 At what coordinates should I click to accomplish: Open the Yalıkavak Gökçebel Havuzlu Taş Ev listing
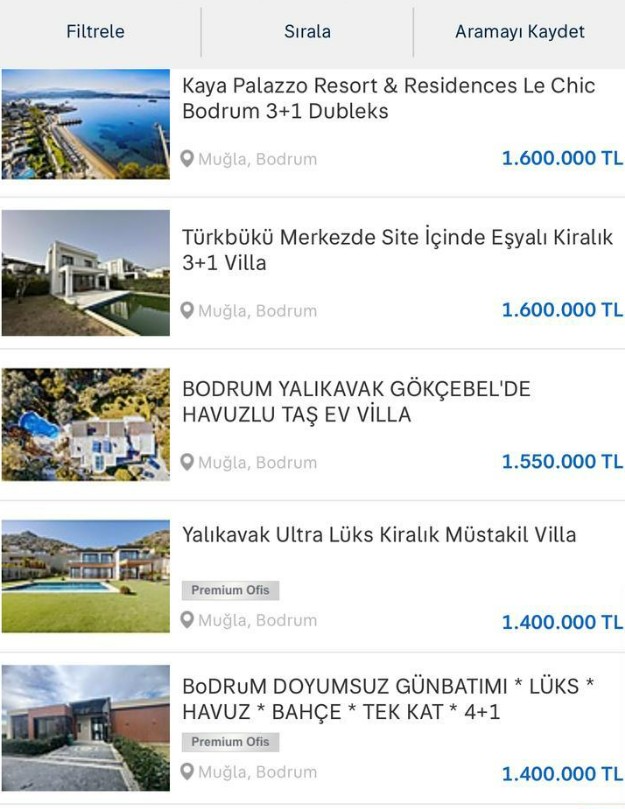tap(356, 402)
